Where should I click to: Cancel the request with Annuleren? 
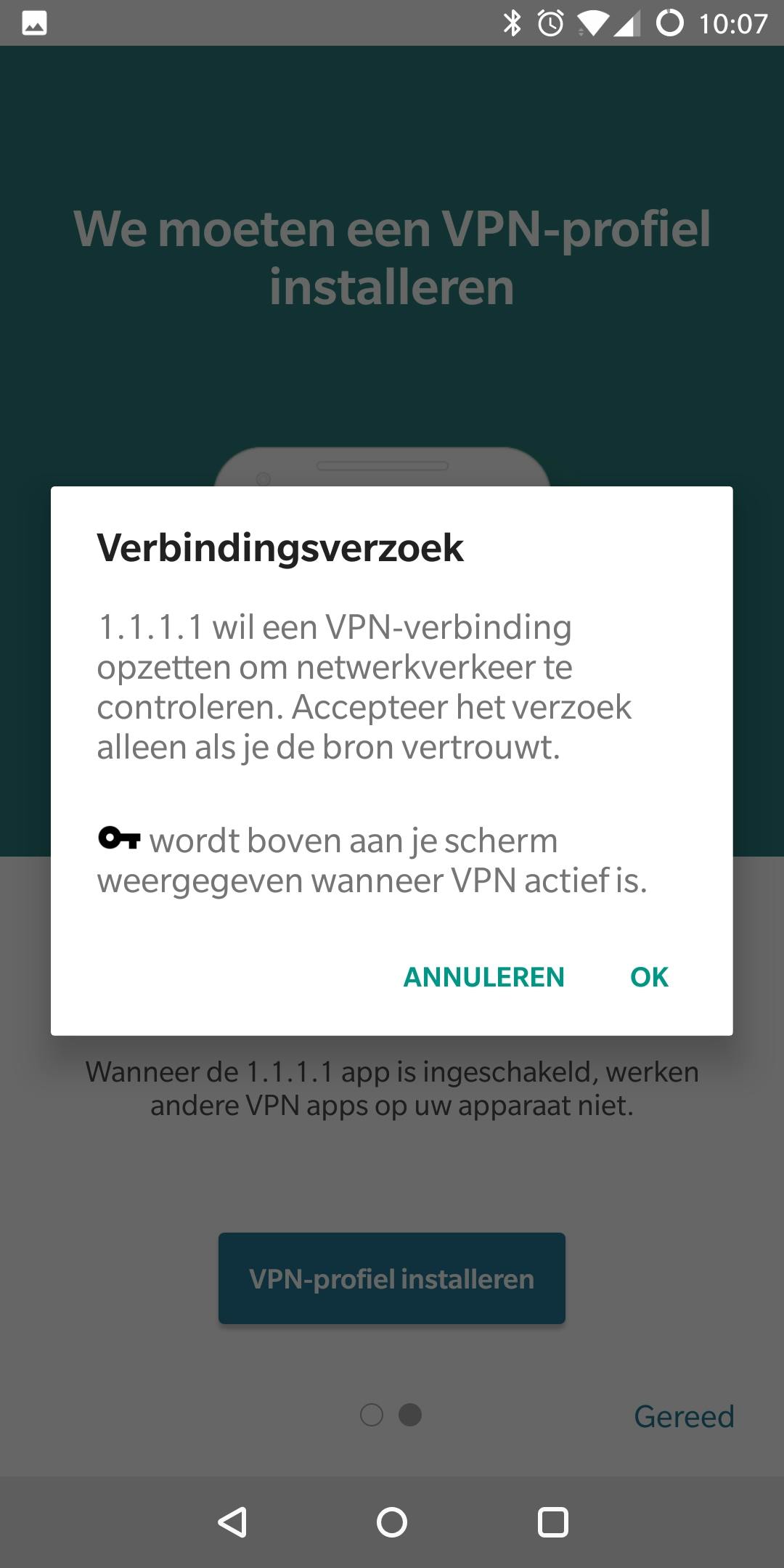[x=483, y=977]
